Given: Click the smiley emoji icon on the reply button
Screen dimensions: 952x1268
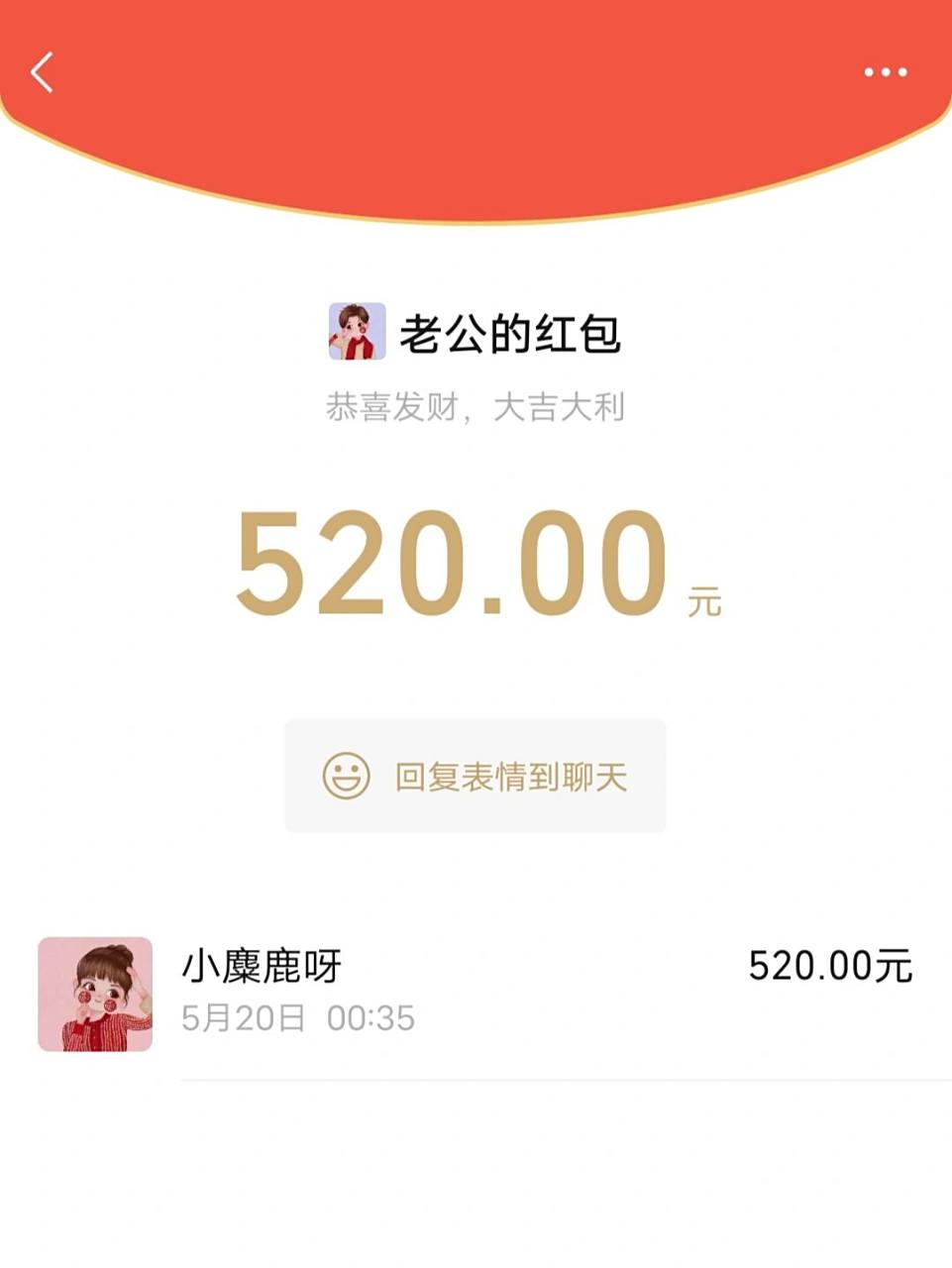Looking at the screenshot, I should 346,777.
